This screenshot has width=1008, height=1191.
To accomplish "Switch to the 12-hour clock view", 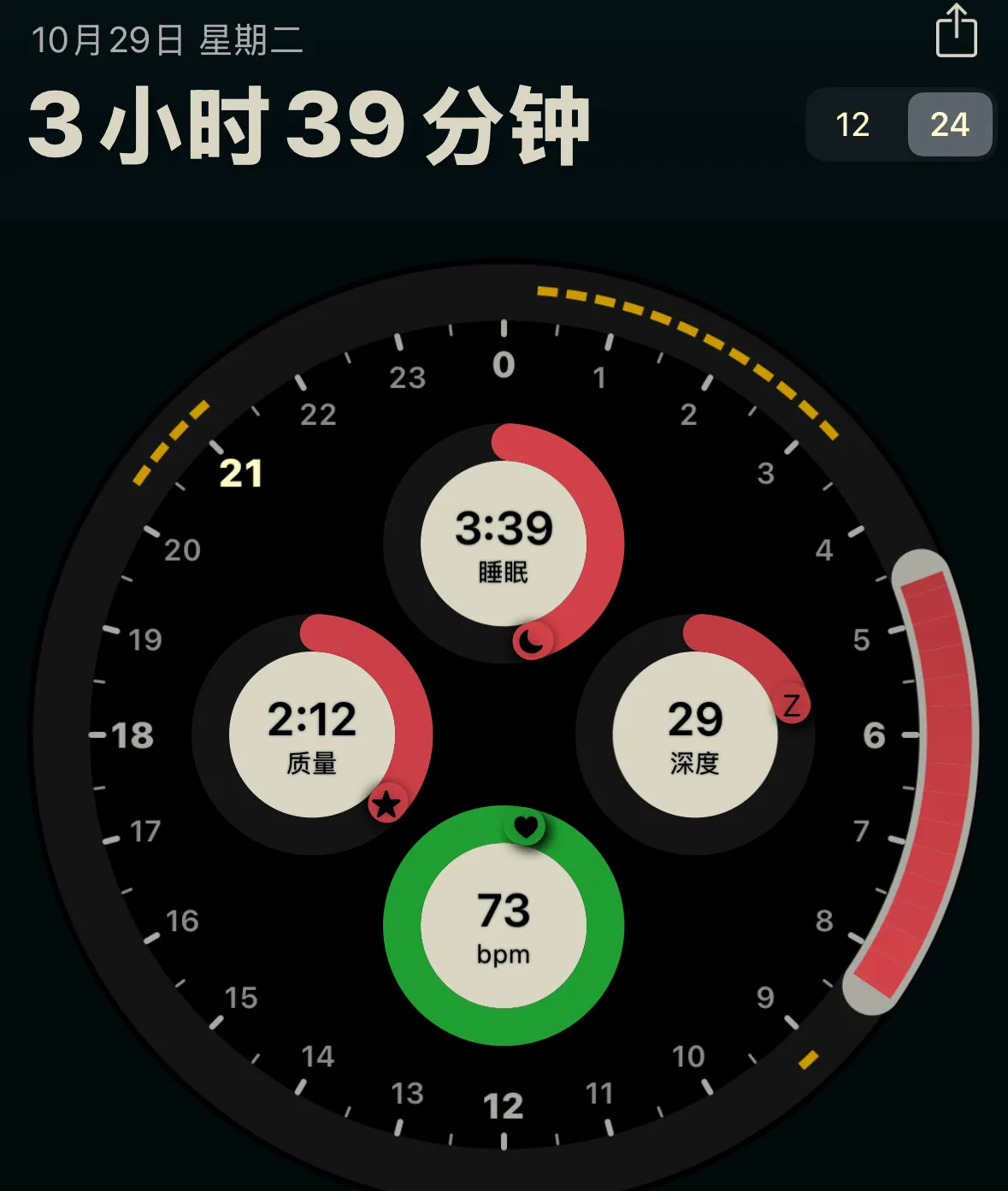I will [x=852, y=125].
